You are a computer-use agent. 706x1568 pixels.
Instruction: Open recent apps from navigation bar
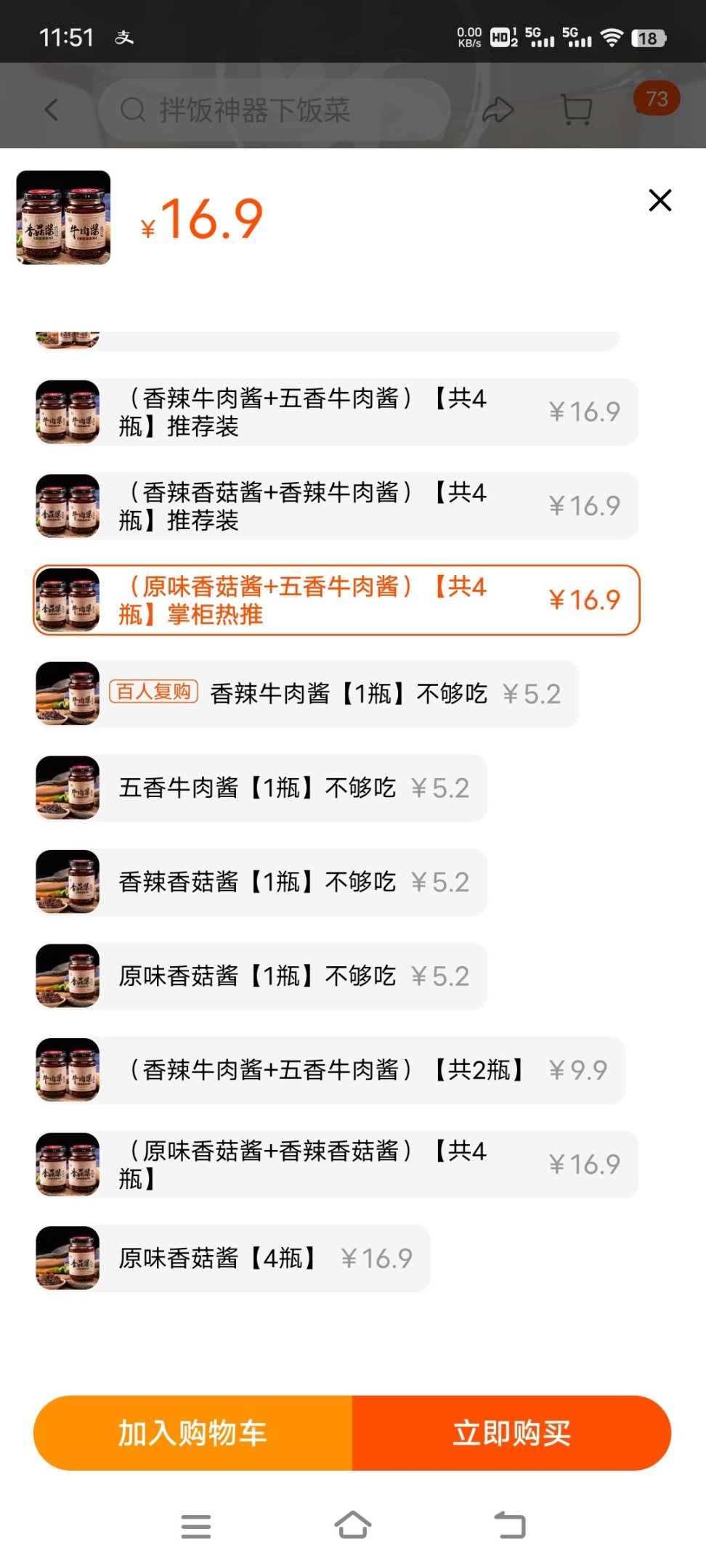pyautogui.click(x=196, y=1526)
